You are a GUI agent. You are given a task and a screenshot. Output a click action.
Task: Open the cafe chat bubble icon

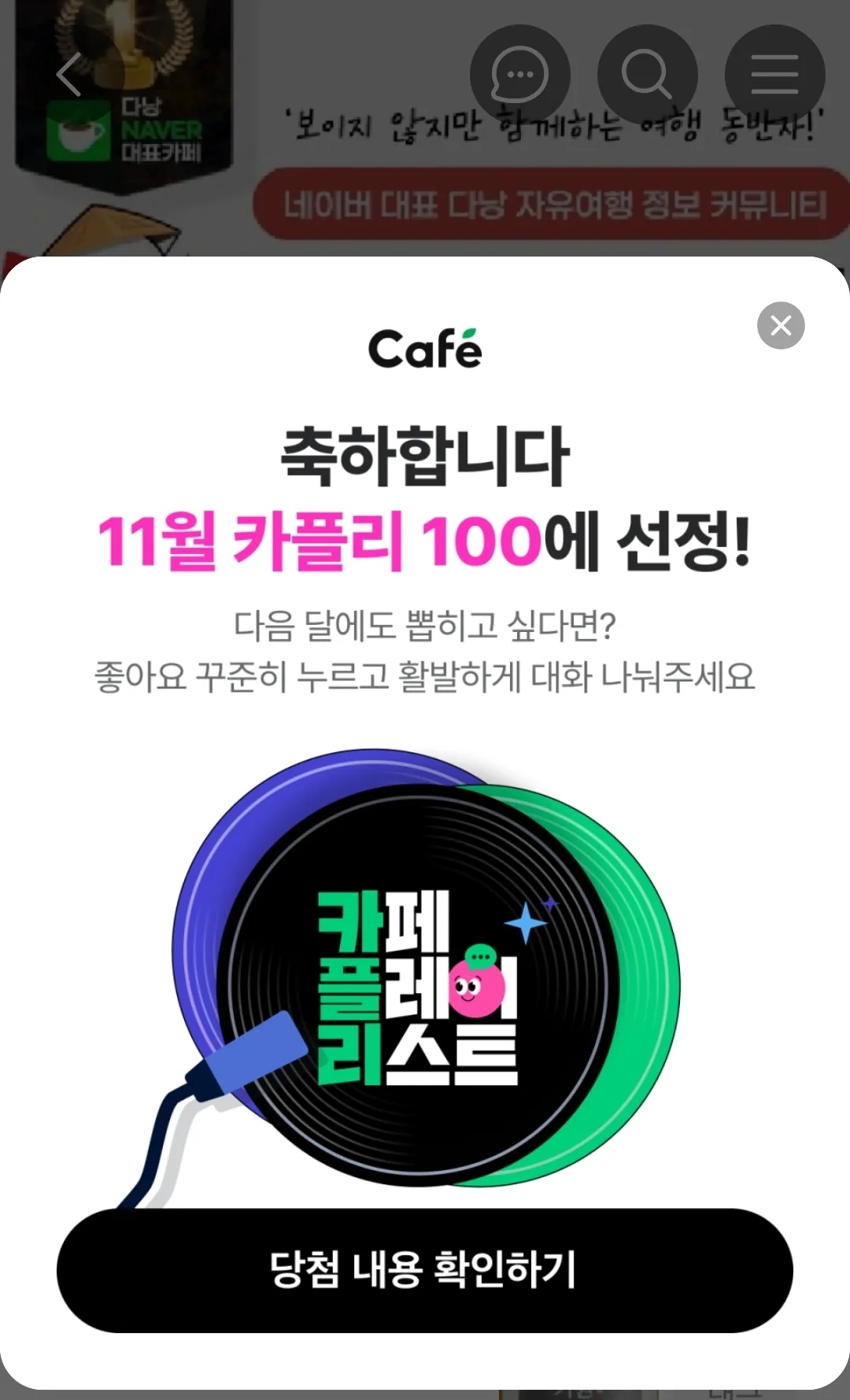tap(519, 75)
